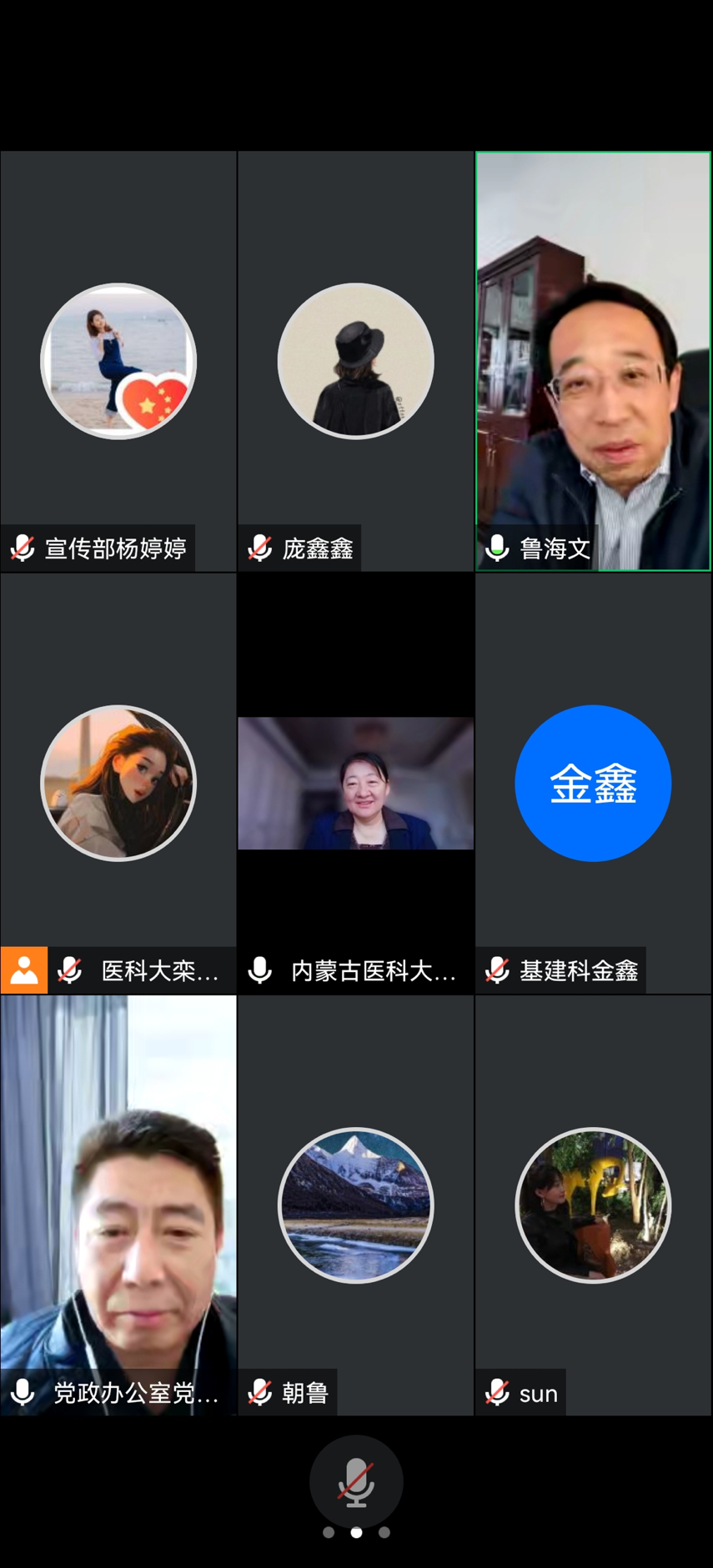Image resolution: width=713 pixels, height=1568 pixels.
Task: Tap the sun participant tile
Action: click(x=593, y=1205)
